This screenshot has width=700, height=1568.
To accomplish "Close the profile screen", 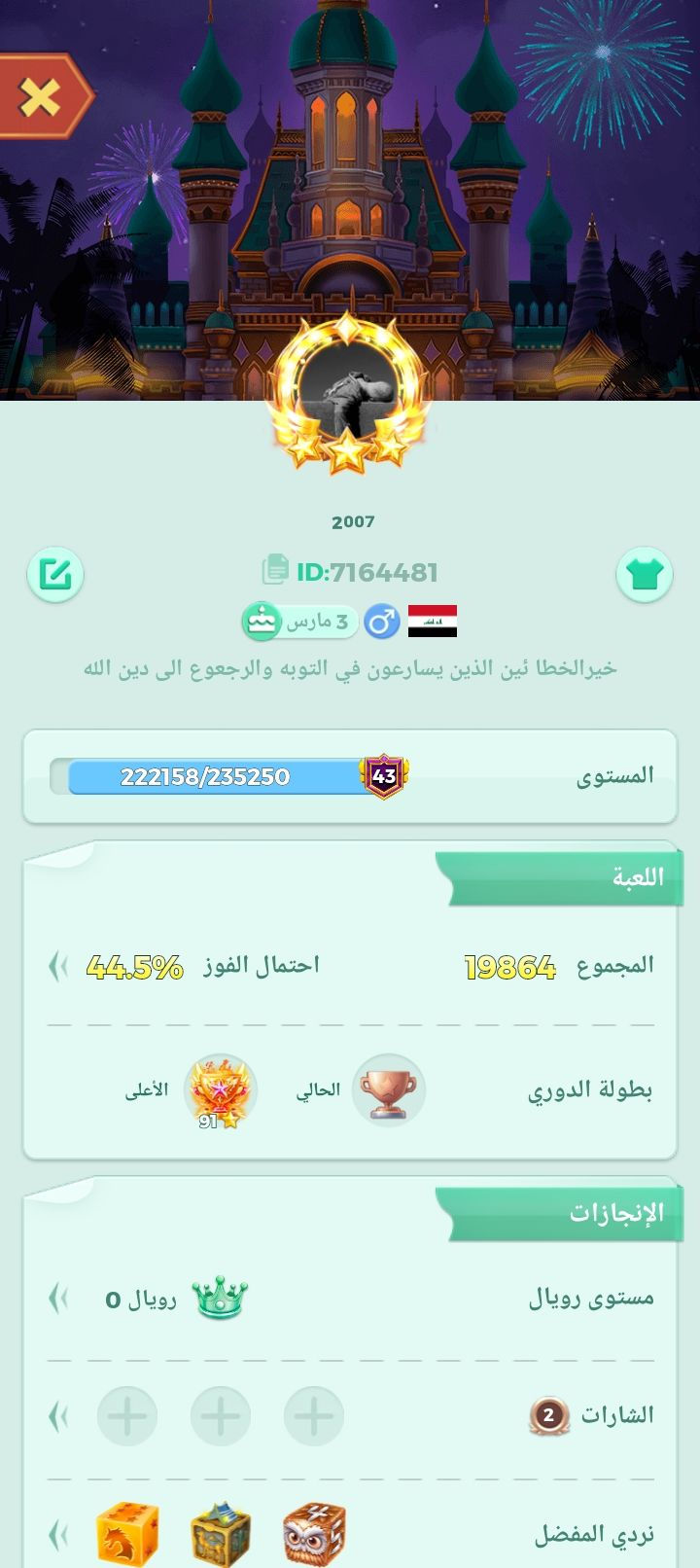I will (41, 96).
